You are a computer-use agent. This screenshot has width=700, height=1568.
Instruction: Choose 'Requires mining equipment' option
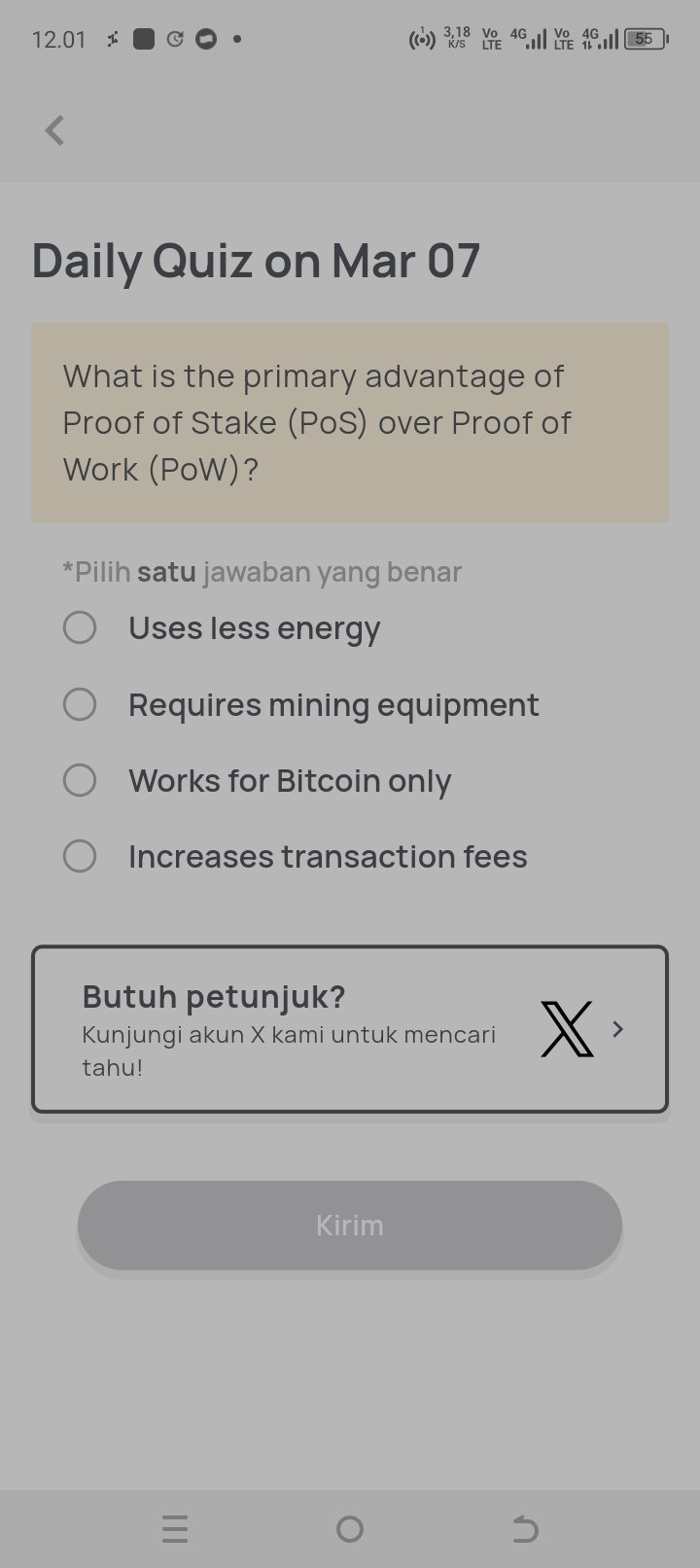point(80,704)
